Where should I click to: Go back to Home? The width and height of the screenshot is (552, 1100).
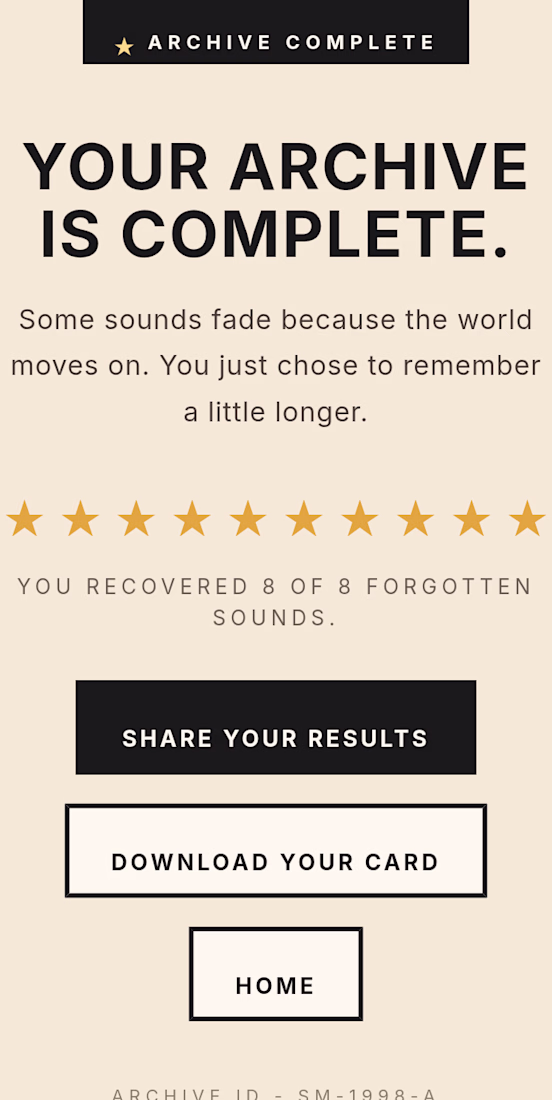click(x=276, y=974)
